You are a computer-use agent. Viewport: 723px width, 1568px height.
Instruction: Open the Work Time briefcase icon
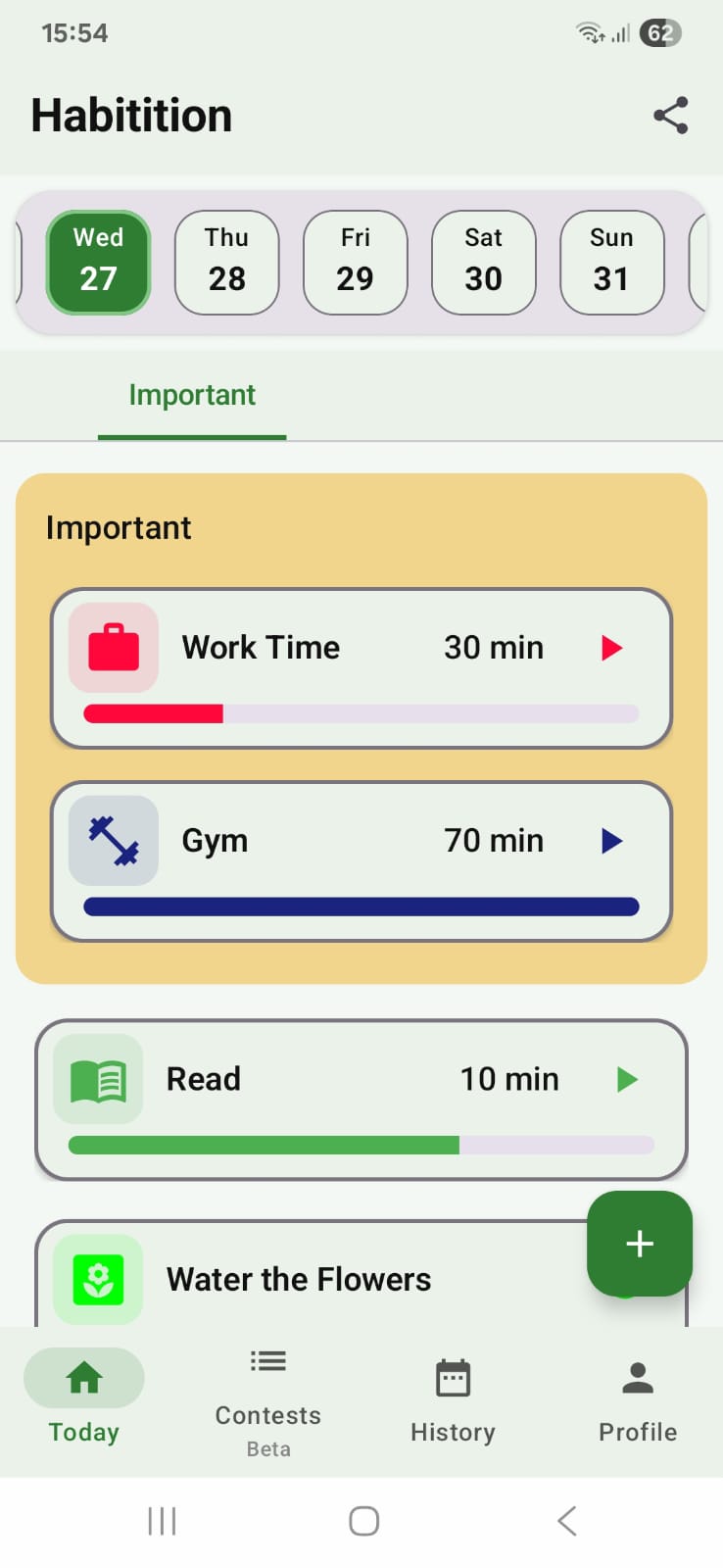(113, 647)
